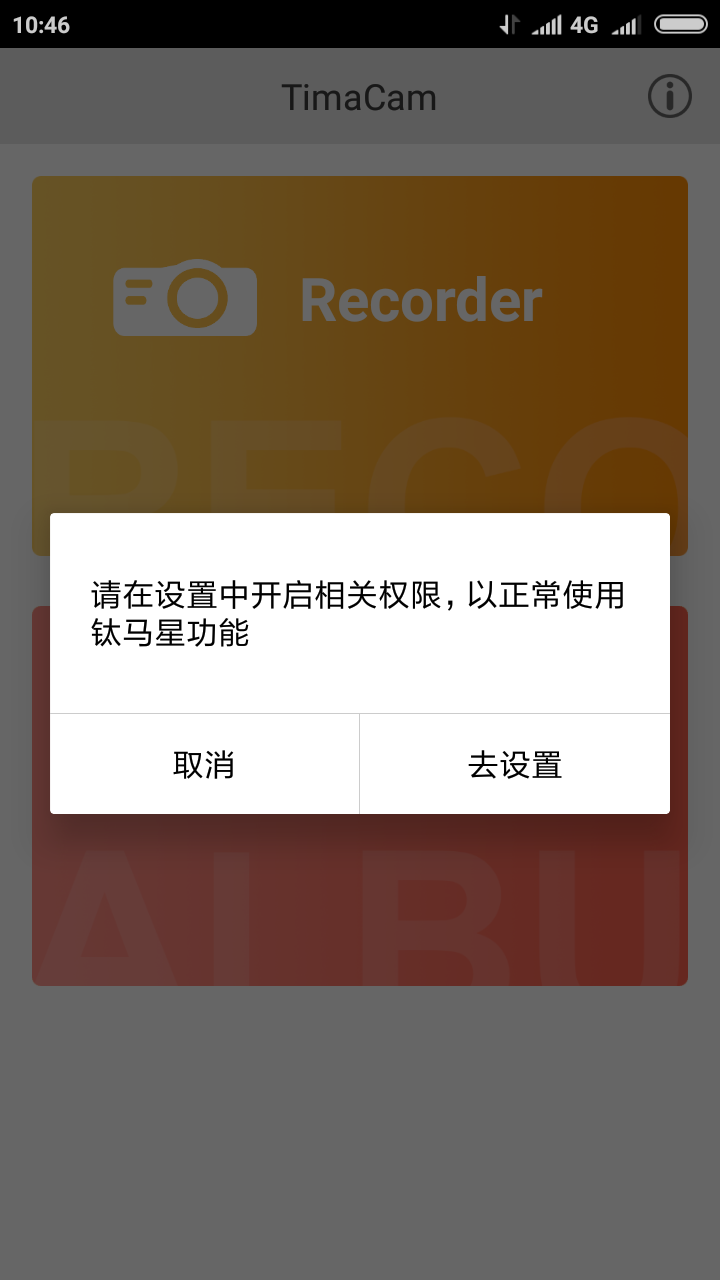Tap 取消 to cancel the dialog
The height and width of the screenshot is (1280, 720).
(x=204, y=765)
